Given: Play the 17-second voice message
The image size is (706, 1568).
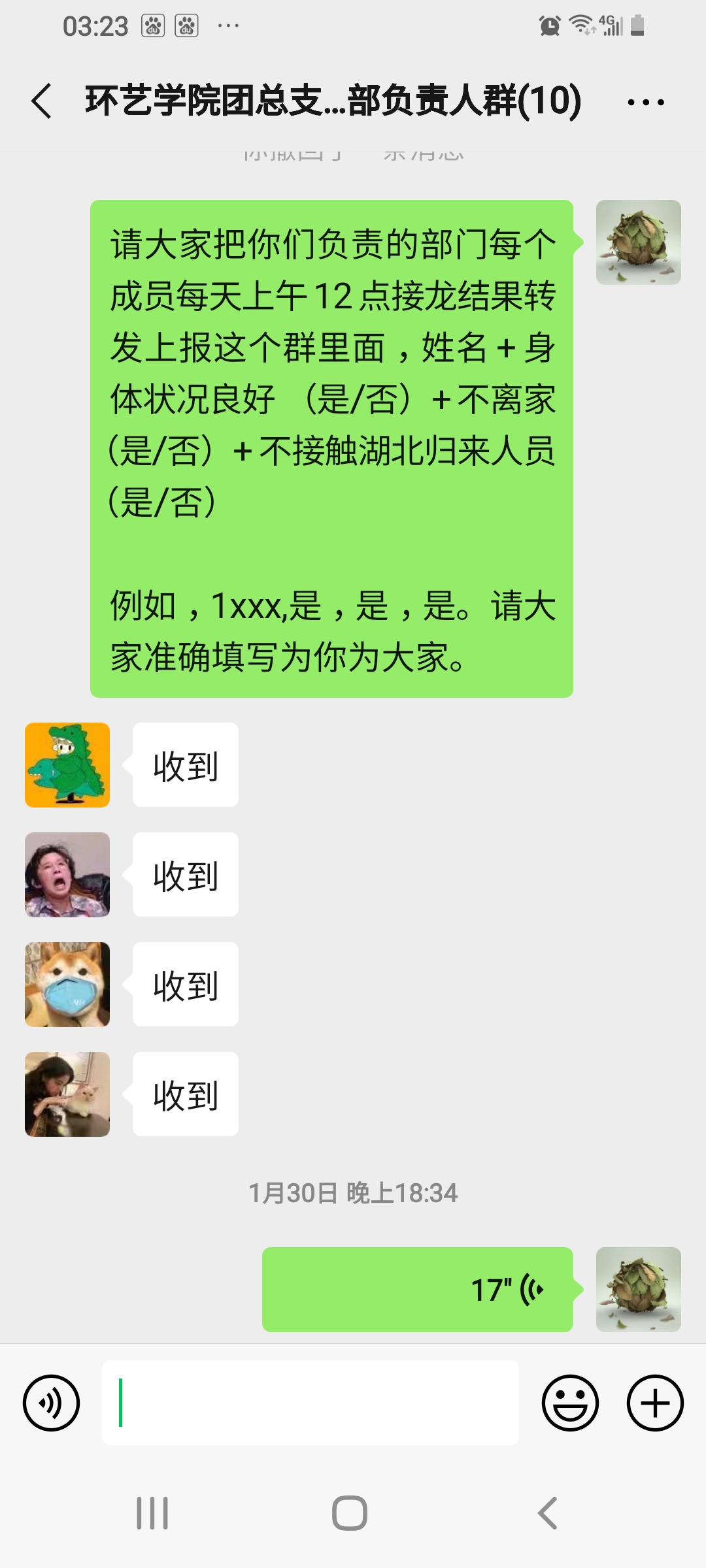Looking at the screenshot, I should (x=417, y=1290).
